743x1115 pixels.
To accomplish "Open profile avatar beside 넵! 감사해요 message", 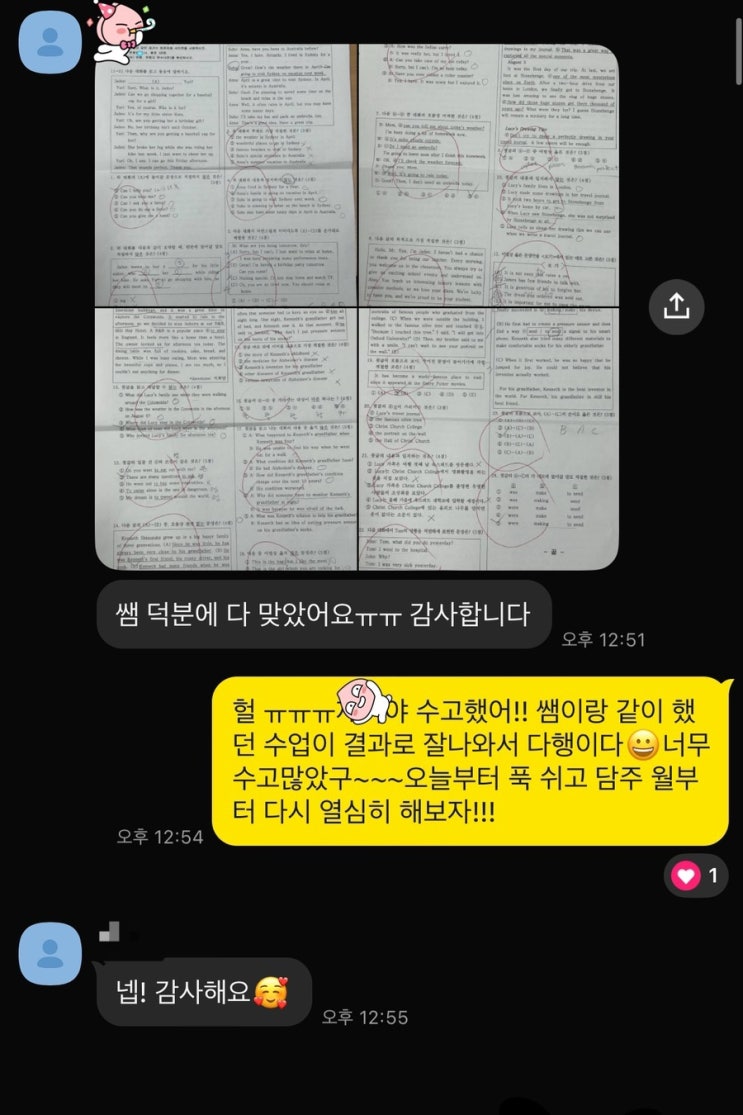I will coord(50,954).
